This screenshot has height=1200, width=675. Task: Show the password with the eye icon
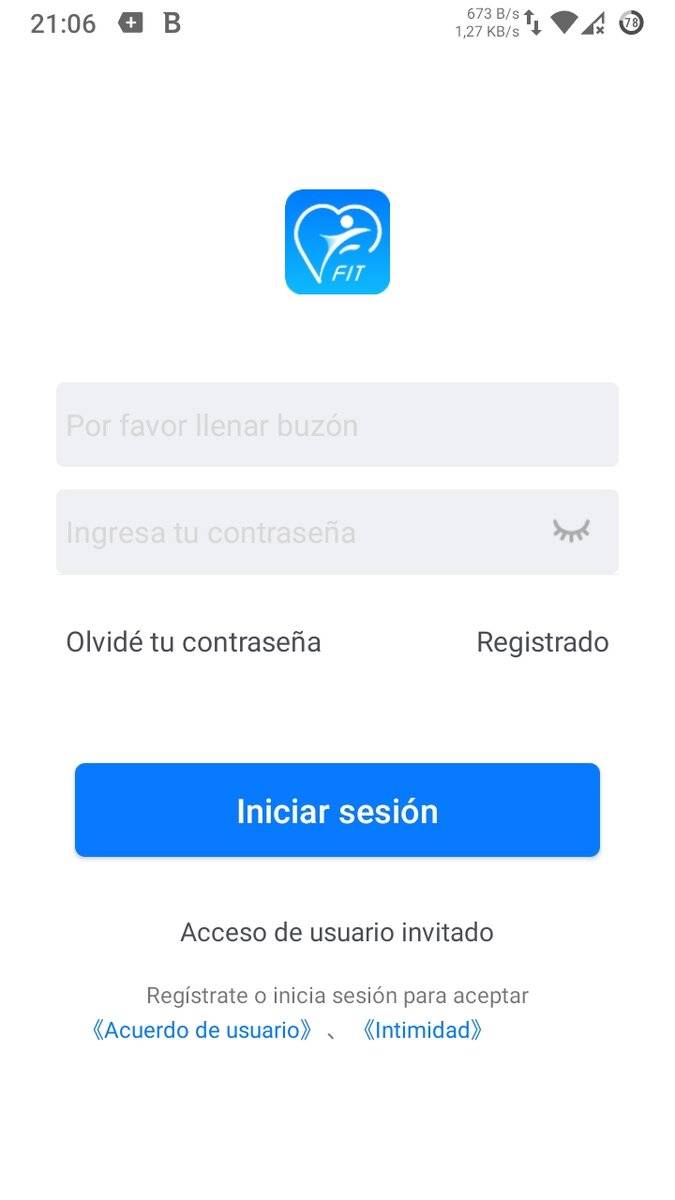coord(571,531)
